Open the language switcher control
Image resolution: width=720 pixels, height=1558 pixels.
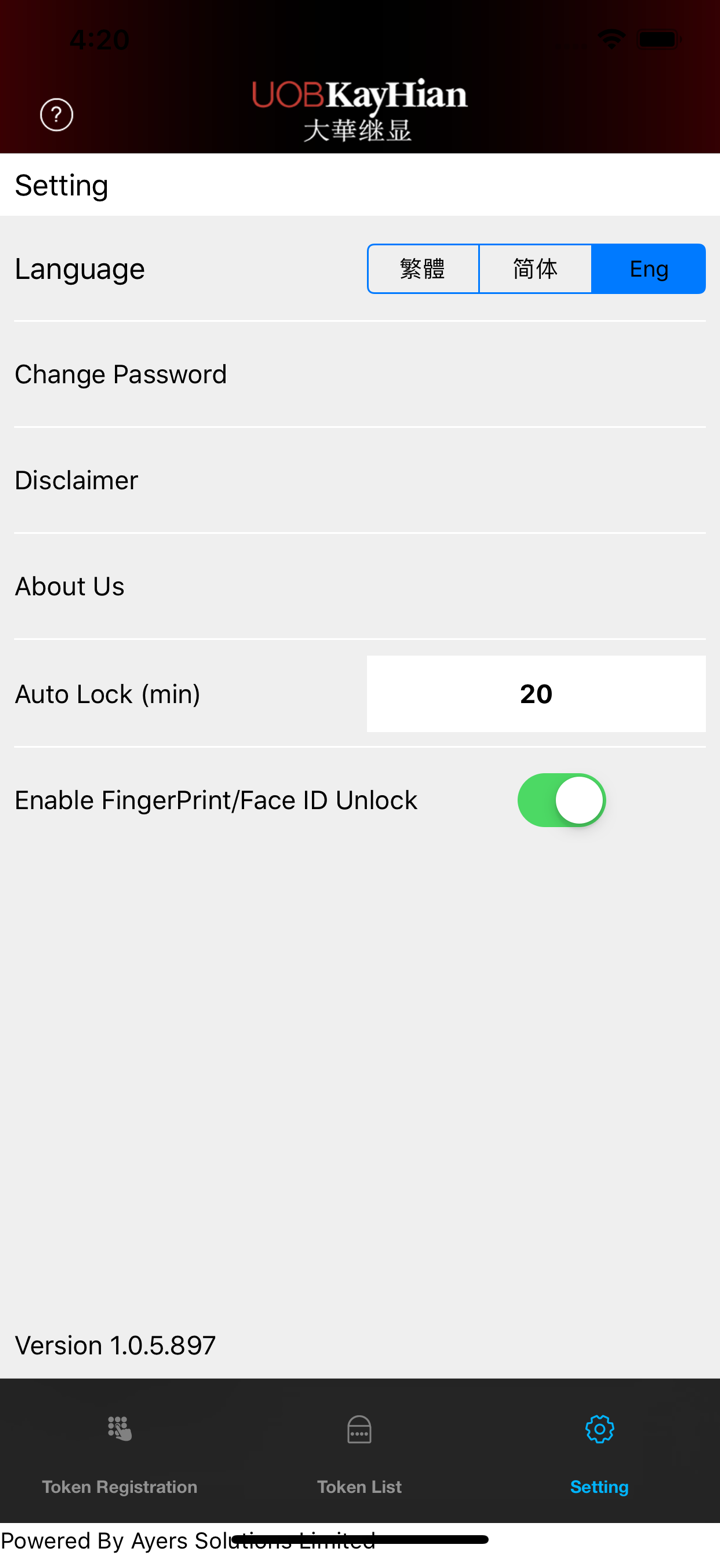536,268
